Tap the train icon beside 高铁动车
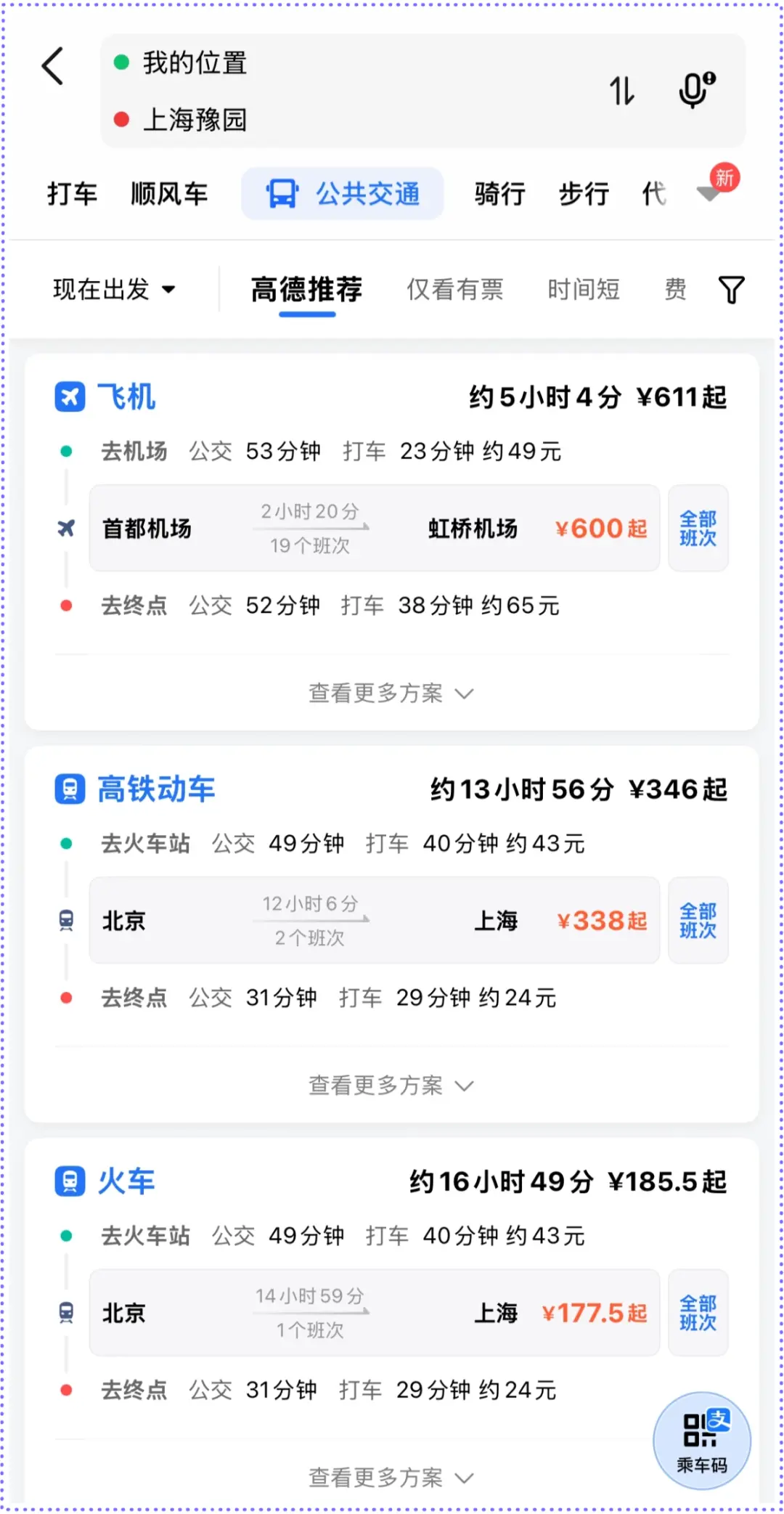 pos(69,789)
